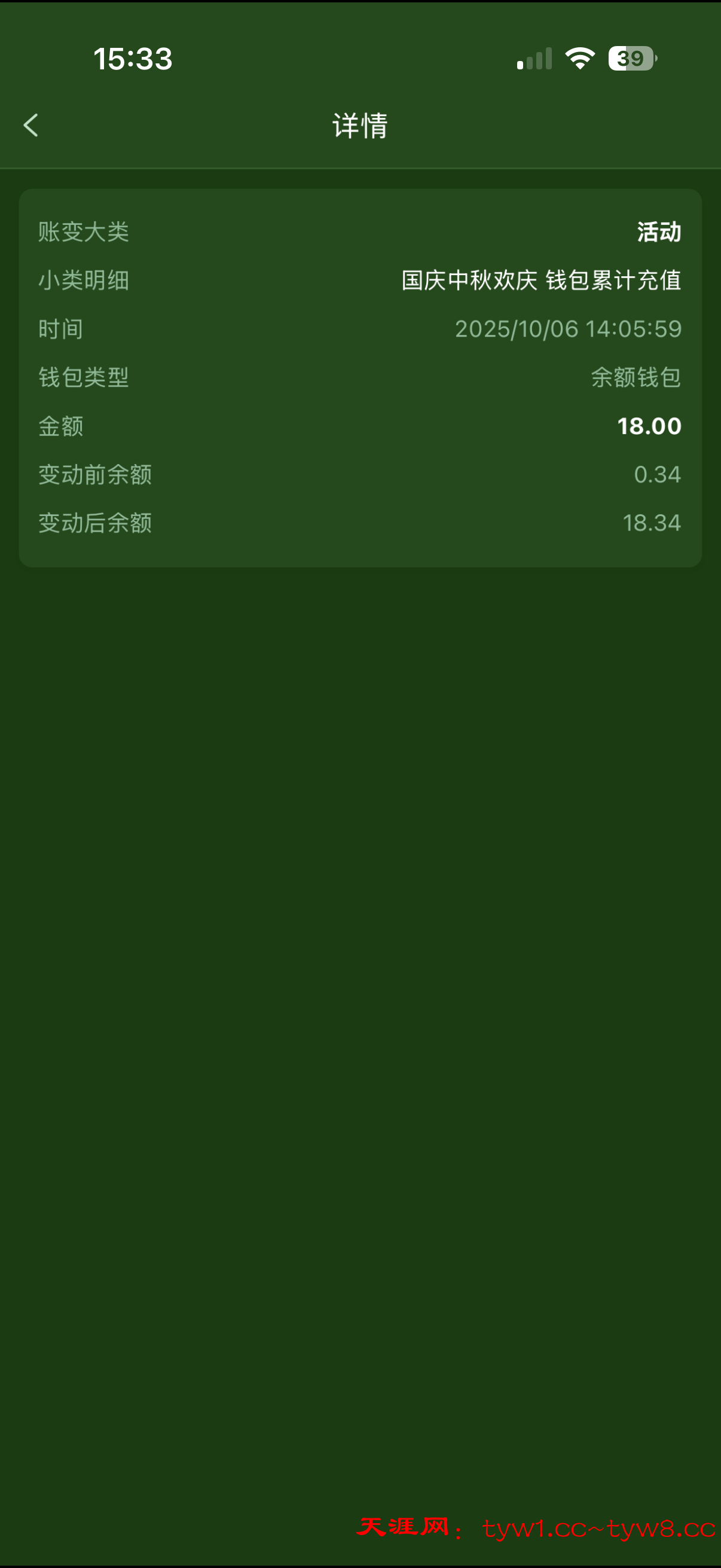The image size is (721, 1568).
Task: Tap the 账变大类 row label
Action: point(83,232)
